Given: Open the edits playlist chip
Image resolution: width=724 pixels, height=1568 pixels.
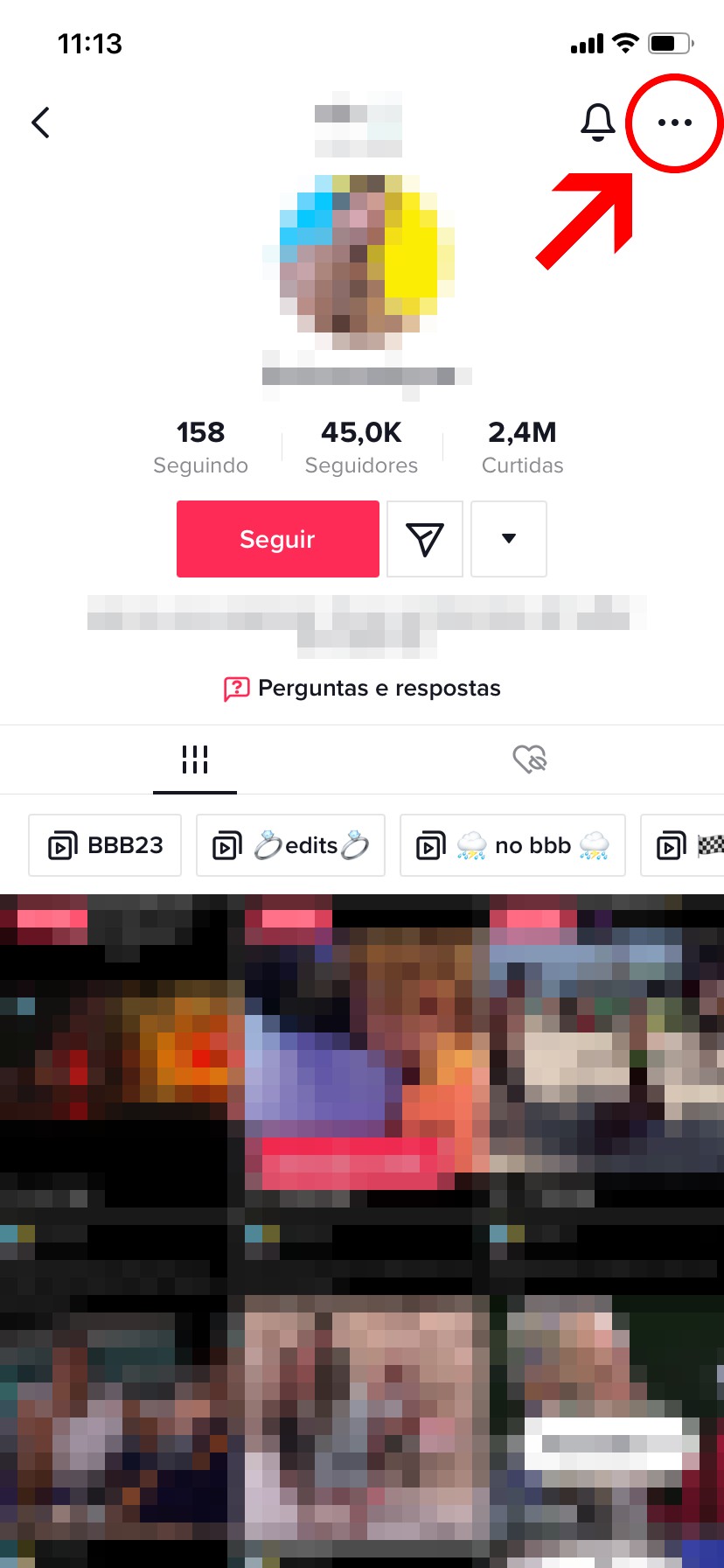Looking at the screenshot, I should tap(290, 845).
